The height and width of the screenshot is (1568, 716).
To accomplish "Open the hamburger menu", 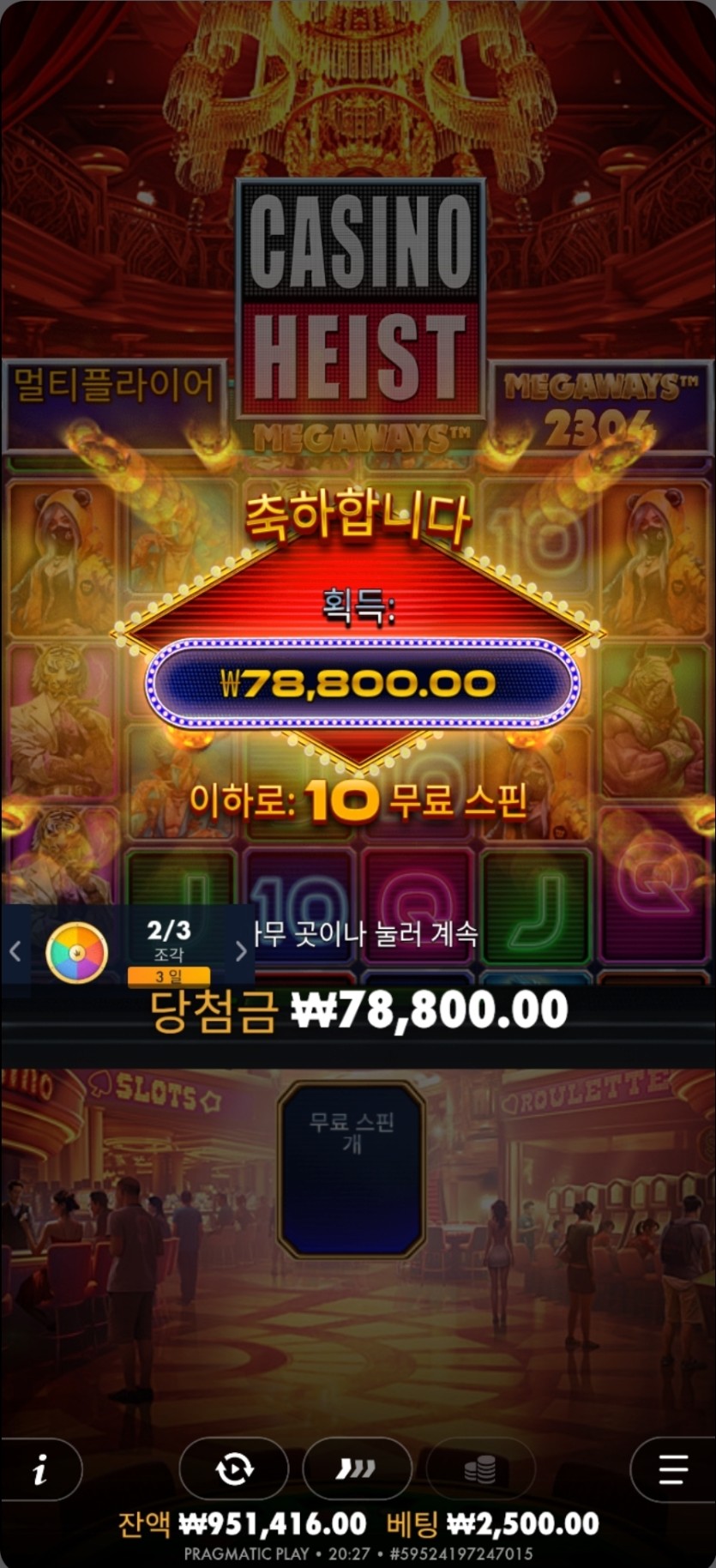I will (x=673, y=1469).
